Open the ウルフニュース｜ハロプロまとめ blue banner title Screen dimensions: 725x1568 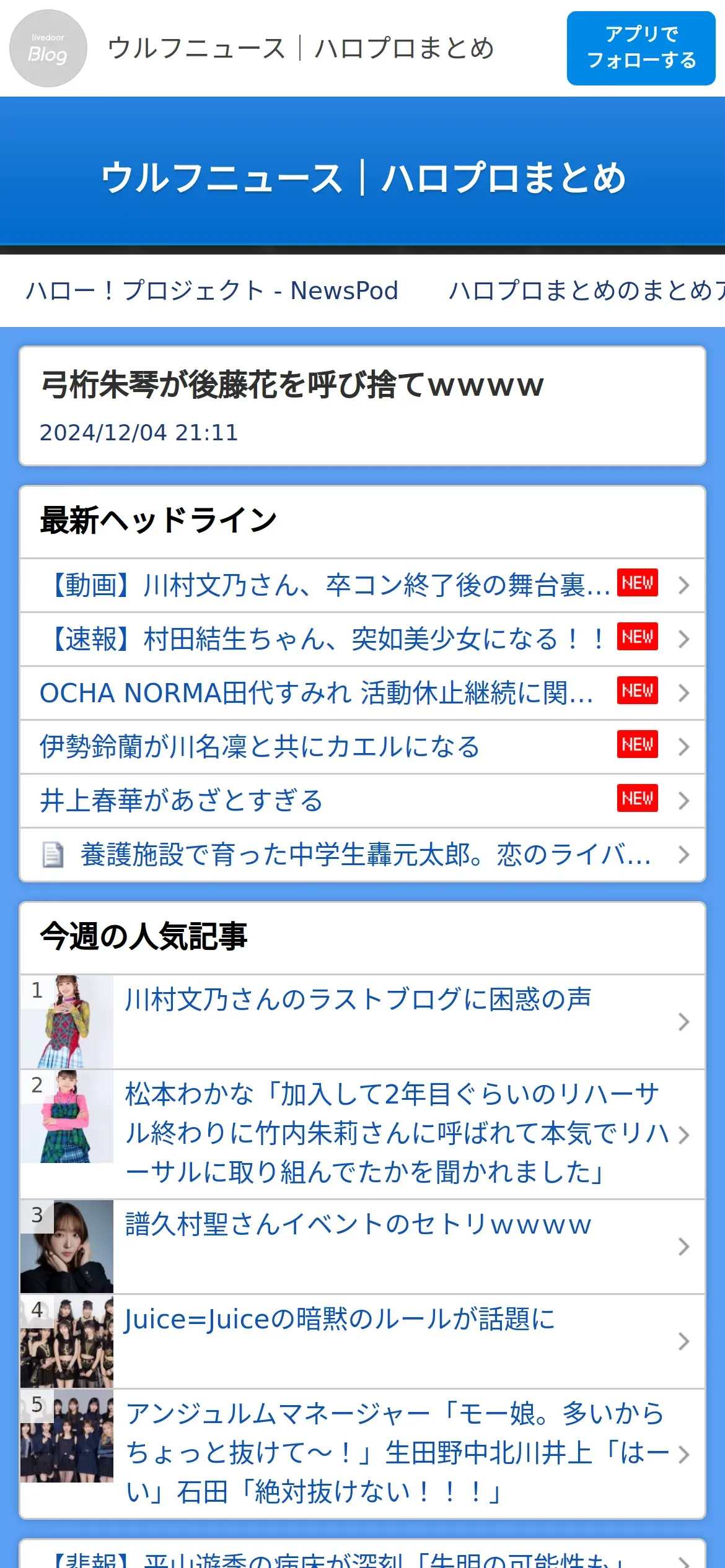coord(362,178)
